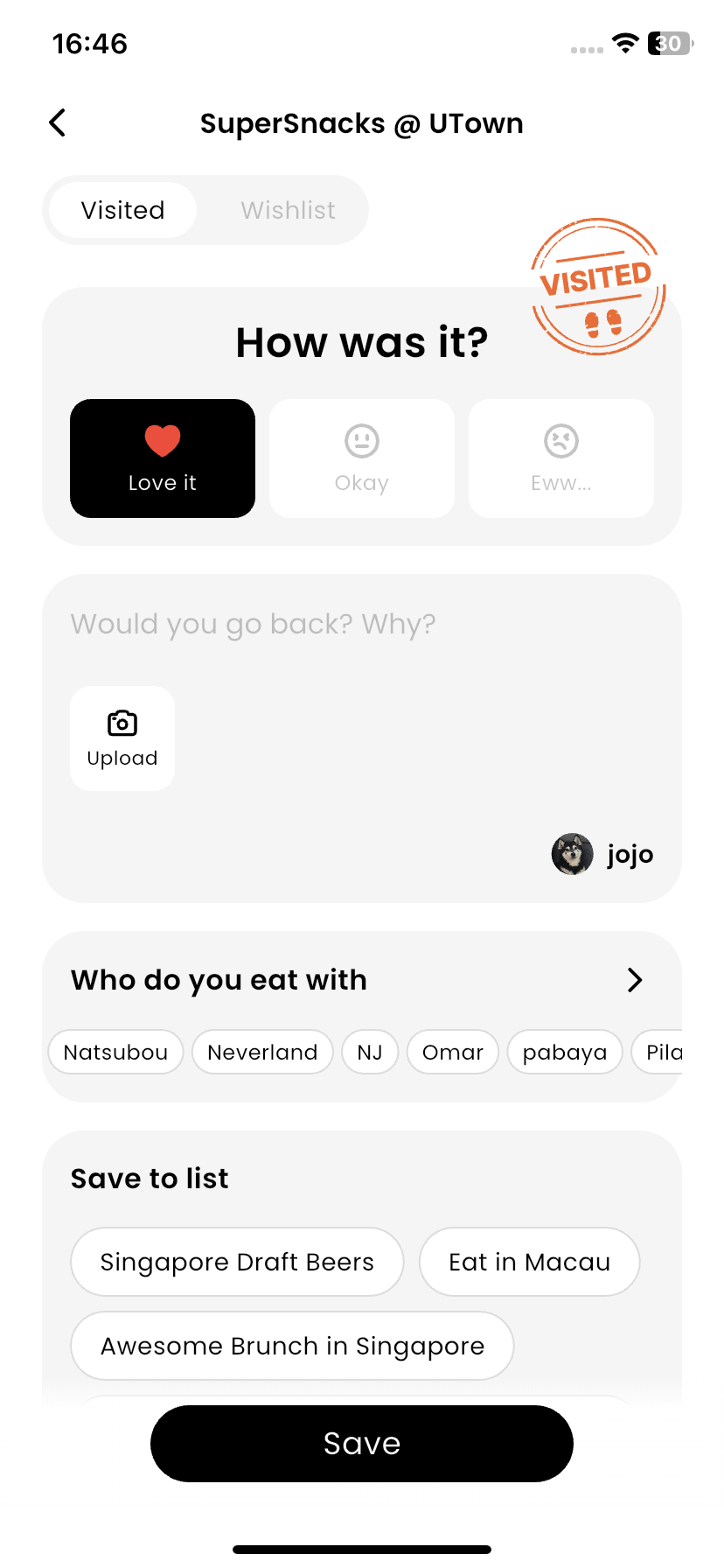The image size is (724, 1568).
Task: Save to Singapore Draft Beers list
Action: [x=236, y=1261]
